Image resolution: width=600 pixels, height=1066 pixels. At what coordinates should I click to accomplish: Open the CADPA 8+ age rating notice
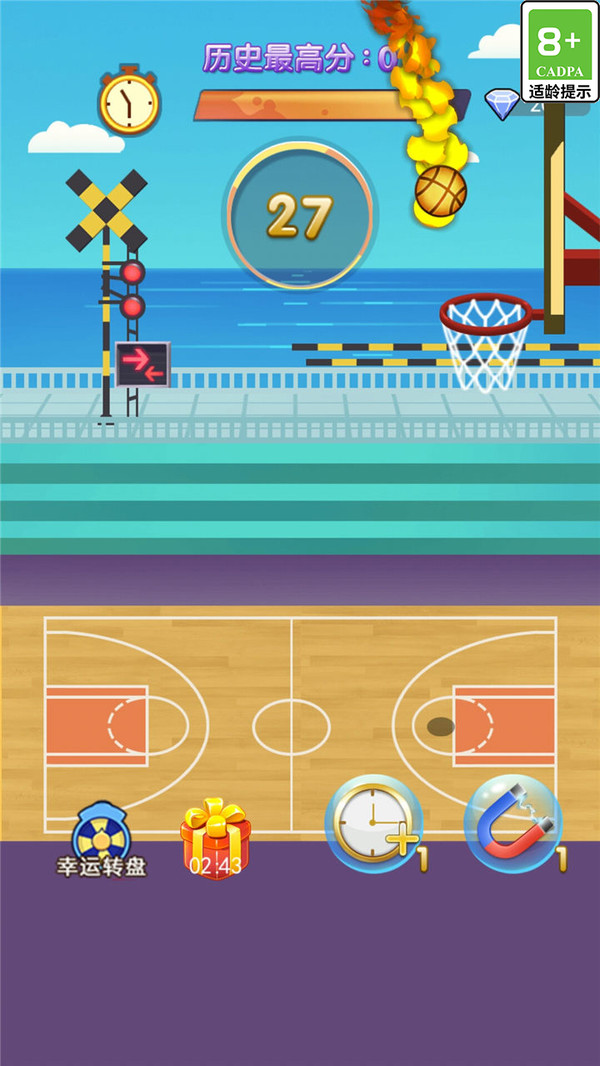point(559,50)
